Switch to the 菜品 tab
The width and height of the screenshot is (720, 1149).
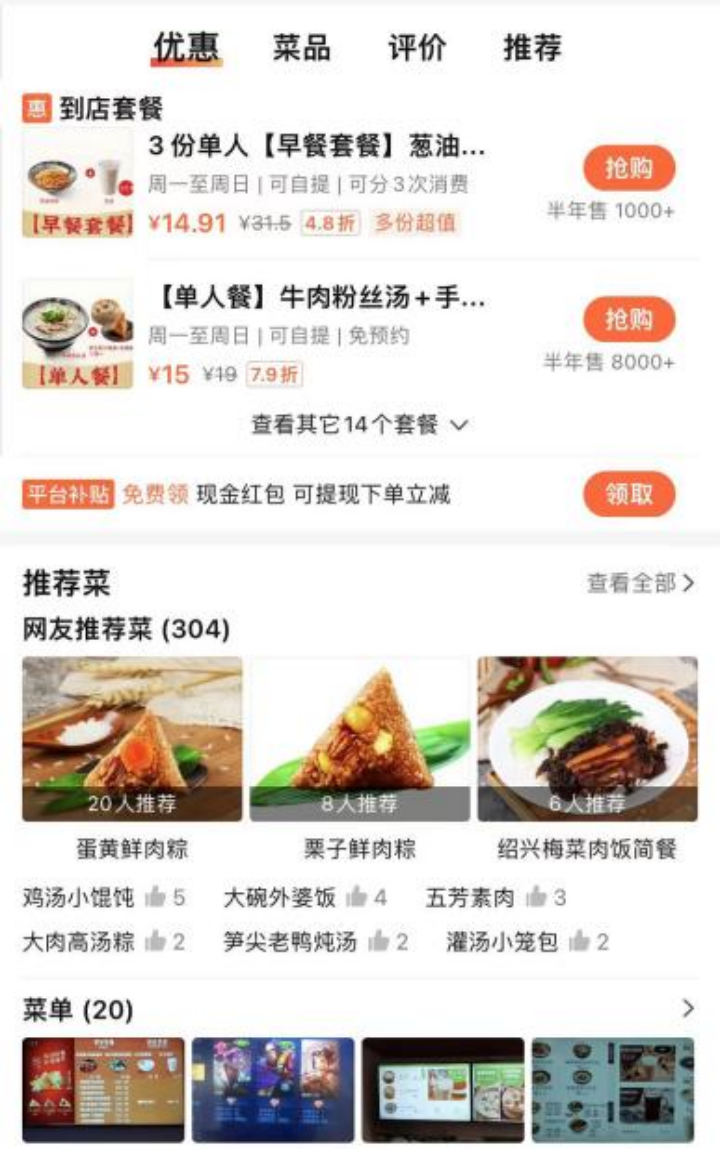[301, 47]
